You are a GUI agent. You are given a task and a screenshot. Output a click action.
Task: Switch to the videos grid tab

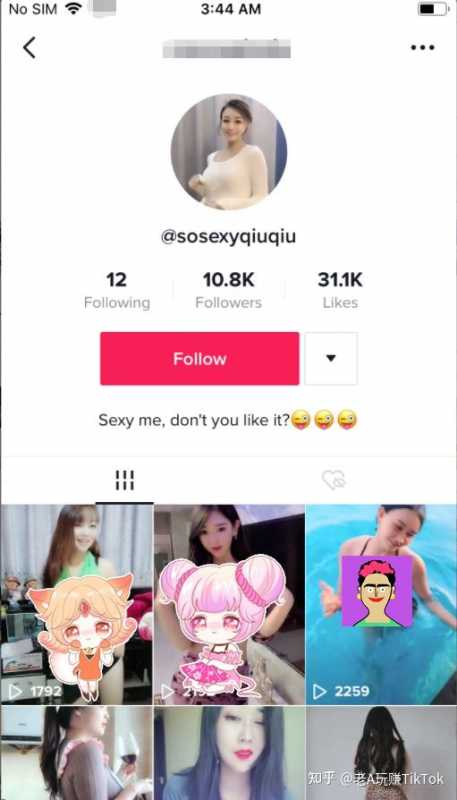click(x=124, y=480)
